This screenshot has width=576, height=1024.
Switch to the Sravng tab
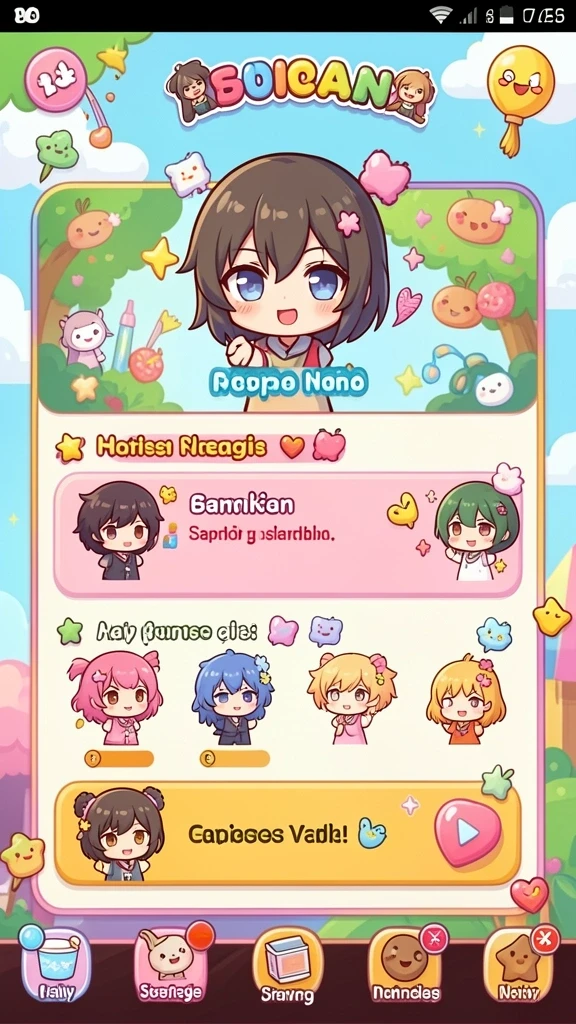pyautogui.click(x=287, y=965)
